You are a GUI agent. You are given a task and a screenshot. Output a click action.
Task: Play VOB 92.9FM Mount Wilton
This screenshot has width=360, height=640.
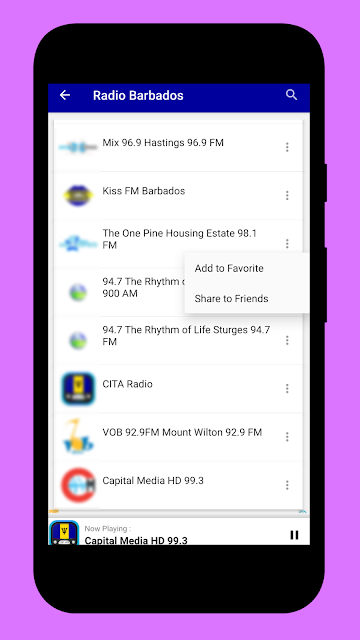click(178, 437)
